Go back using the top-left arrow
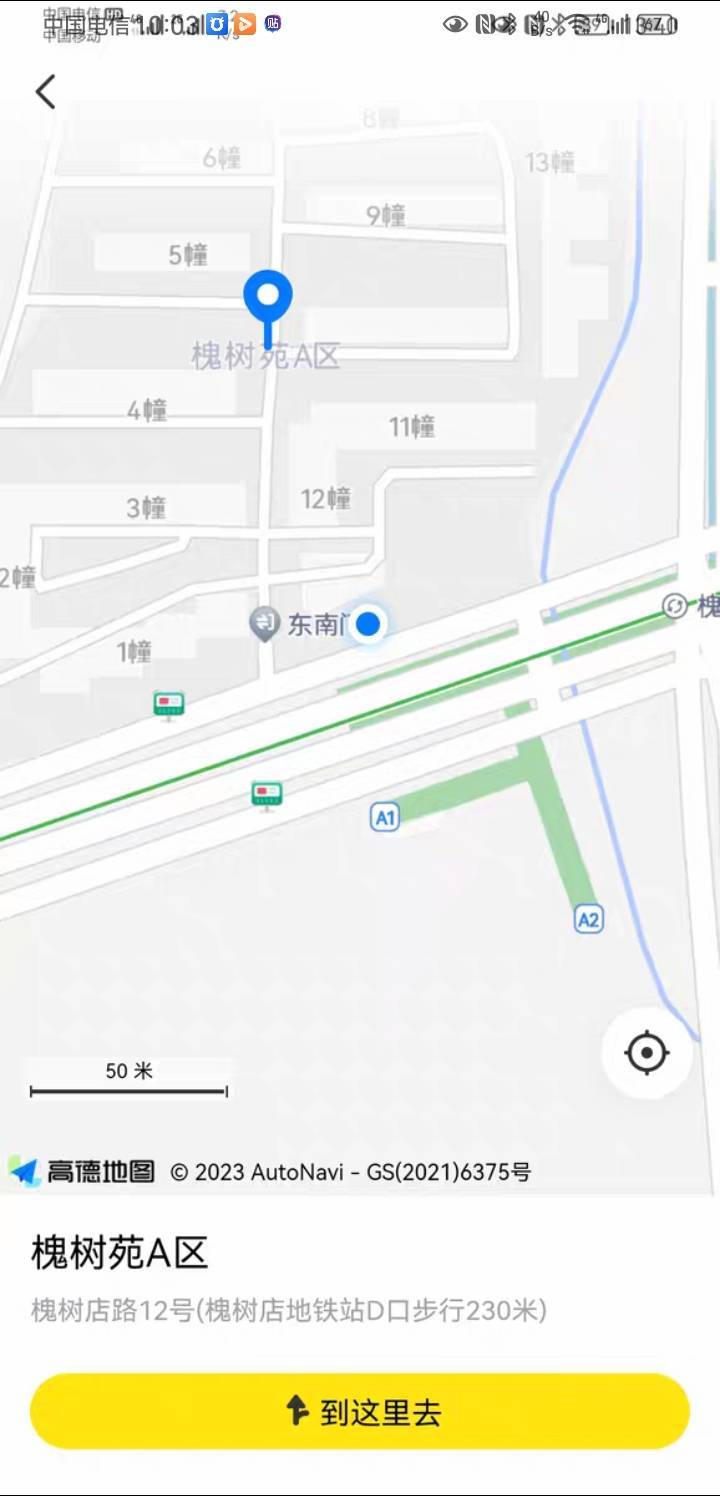The height and width of the screenshot is (1496, 720). click(x=46, y=91)
